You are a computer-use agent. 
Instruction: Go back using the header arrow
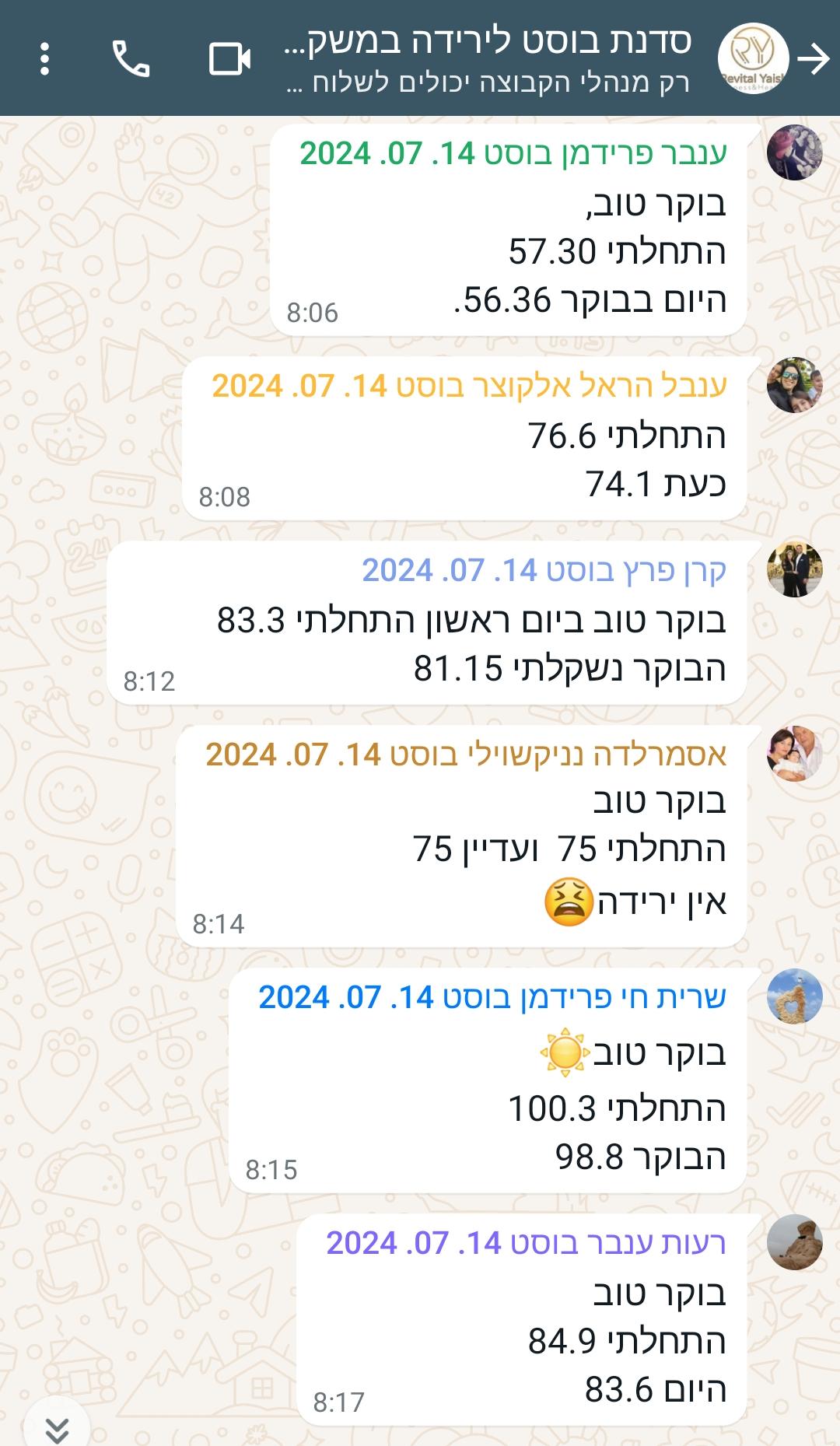tap(814, 59)
